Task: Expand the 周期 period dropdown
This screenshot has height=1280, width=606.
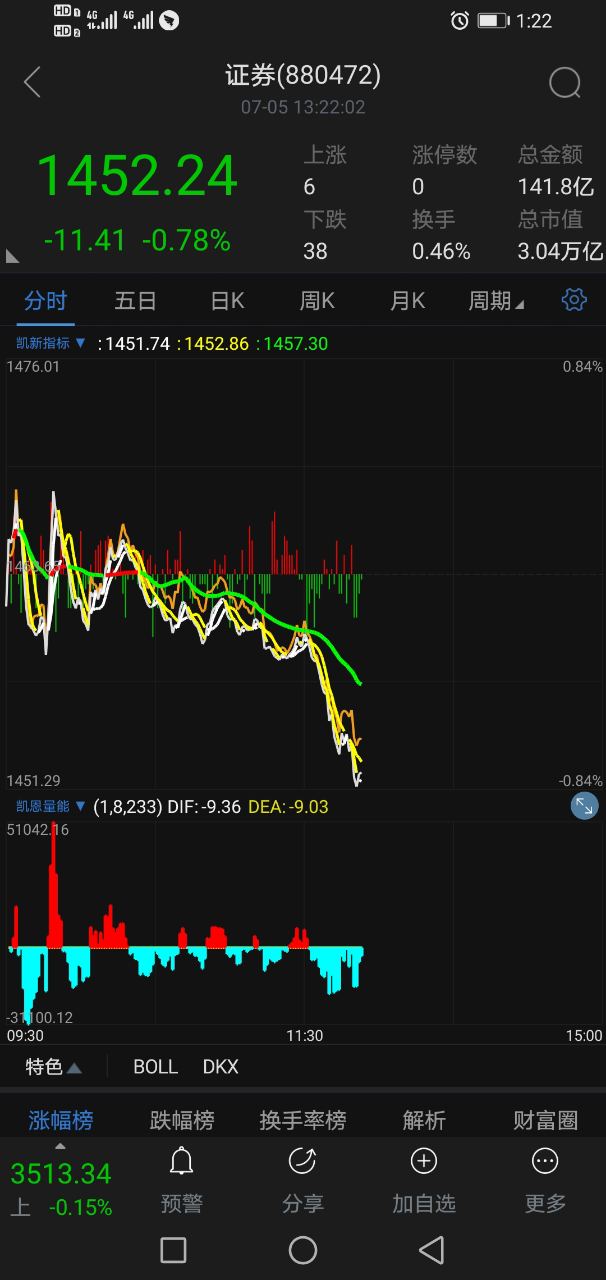Action: [x=496, y=301]
